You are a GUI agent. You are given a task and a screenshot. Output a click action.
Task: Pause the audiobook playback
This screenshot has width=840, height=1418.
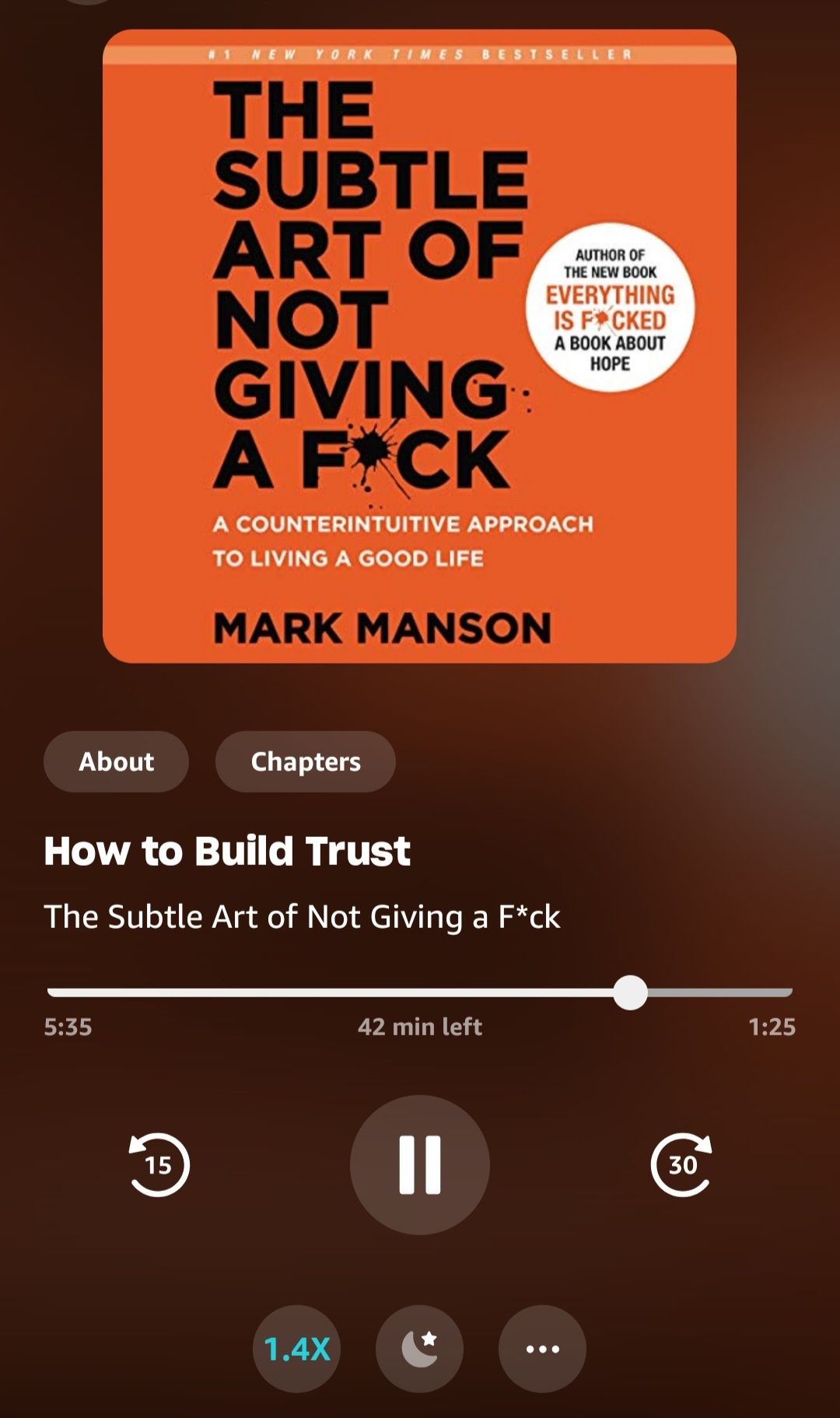tap(420, 1164)
